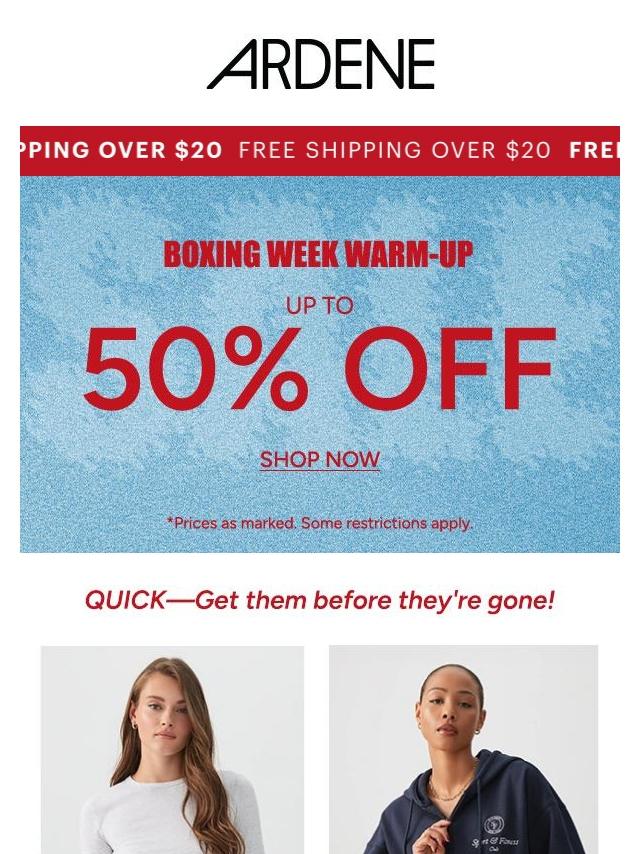Open the grey long-sleeve top product photo
640x854 pixels.
pyautogui.click(x=172, y=750)
